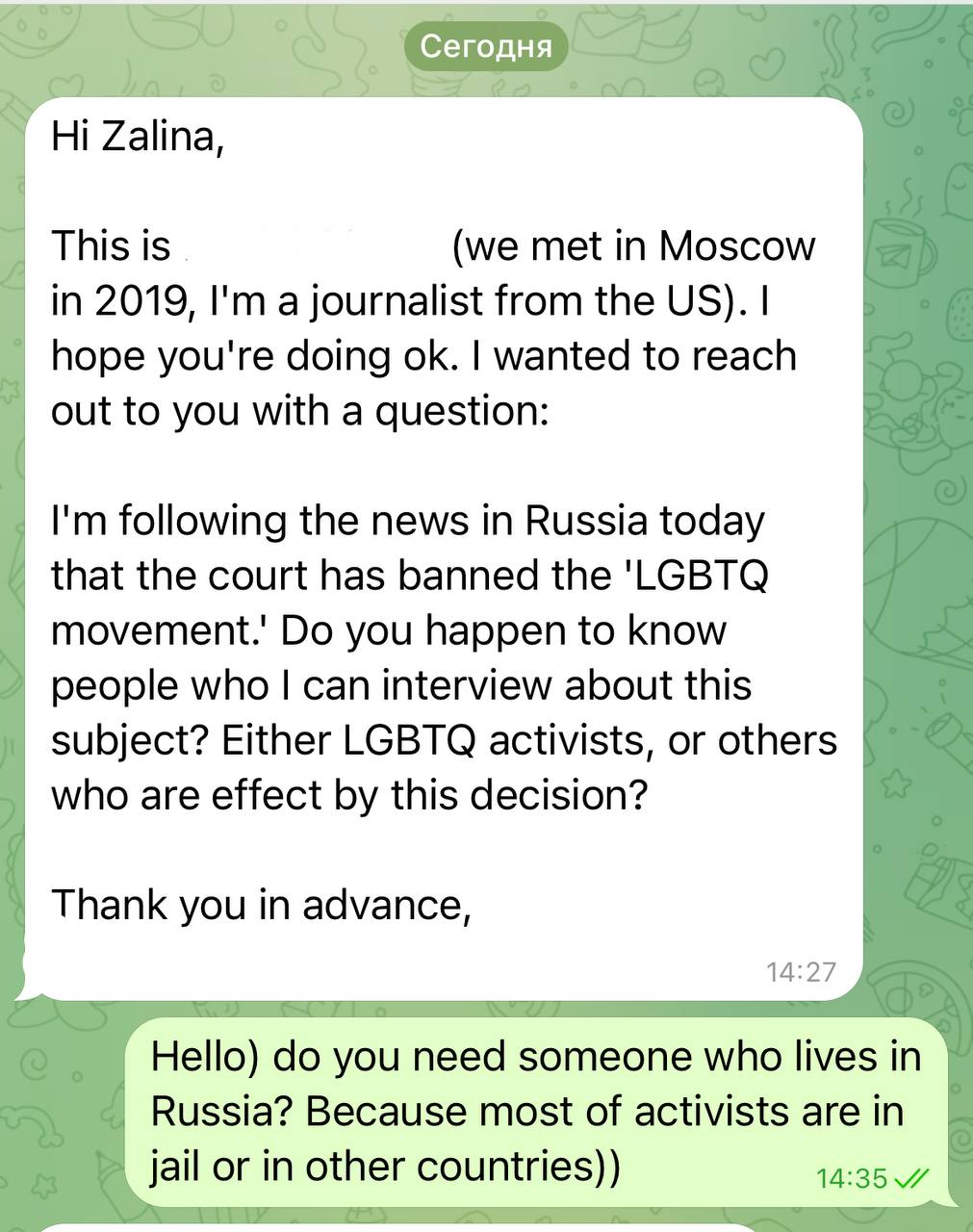This screenshot has height=1232, width=973.
Task: Tap the Сегодня date chip
Action: [x=486, y=45]
